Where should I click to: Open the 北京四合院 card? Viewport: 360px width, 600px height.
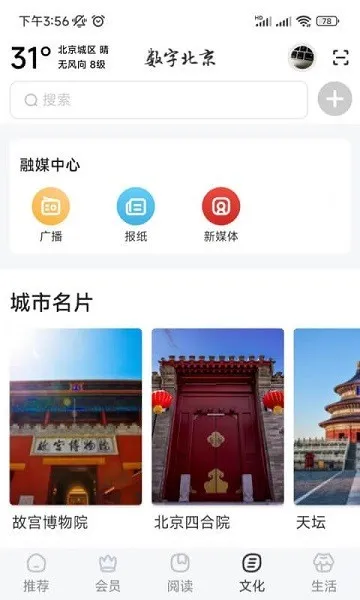click(x=218, y=429)
